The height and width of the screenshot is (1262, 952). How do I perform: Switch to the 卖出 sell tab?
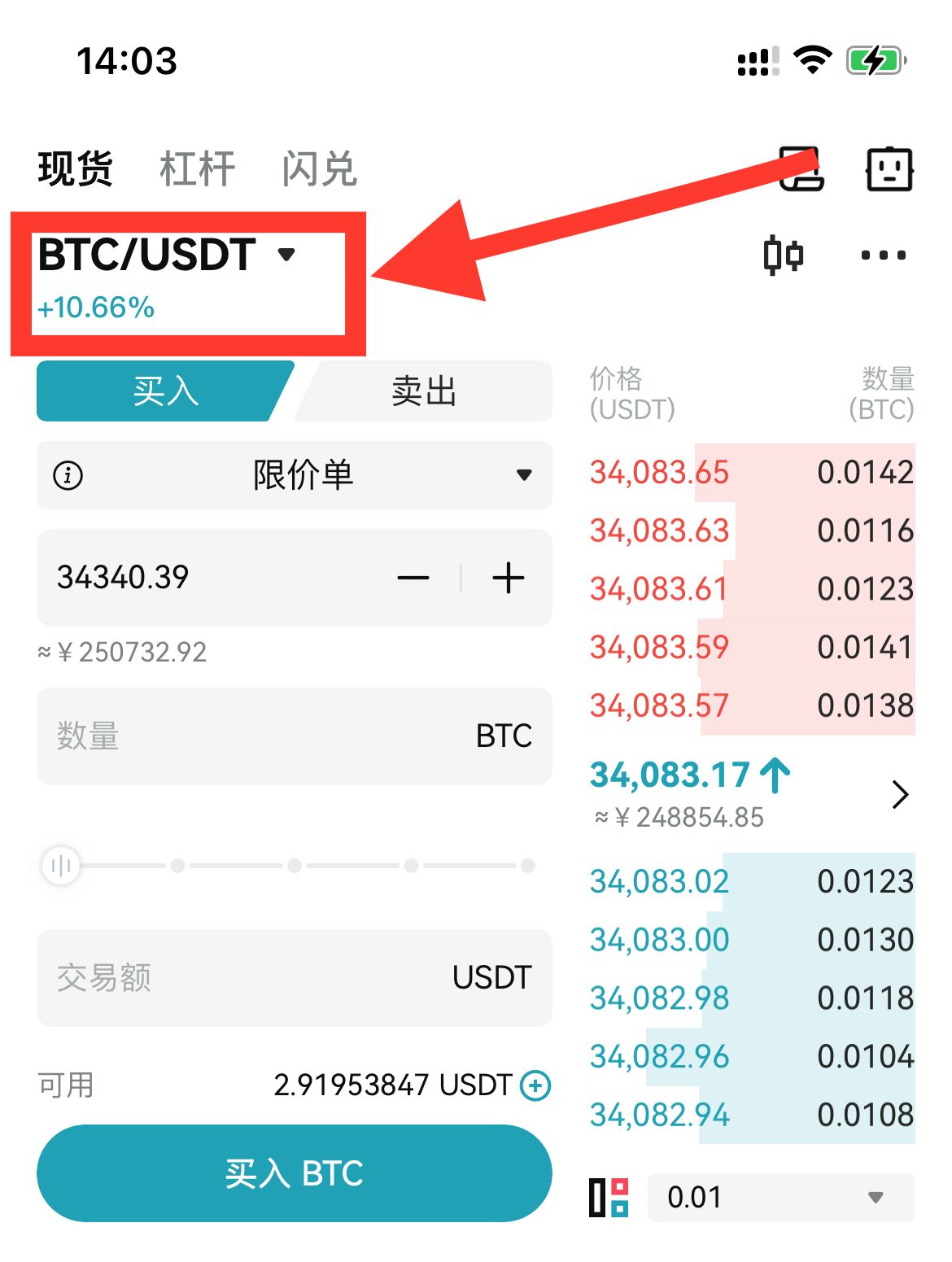423,391
